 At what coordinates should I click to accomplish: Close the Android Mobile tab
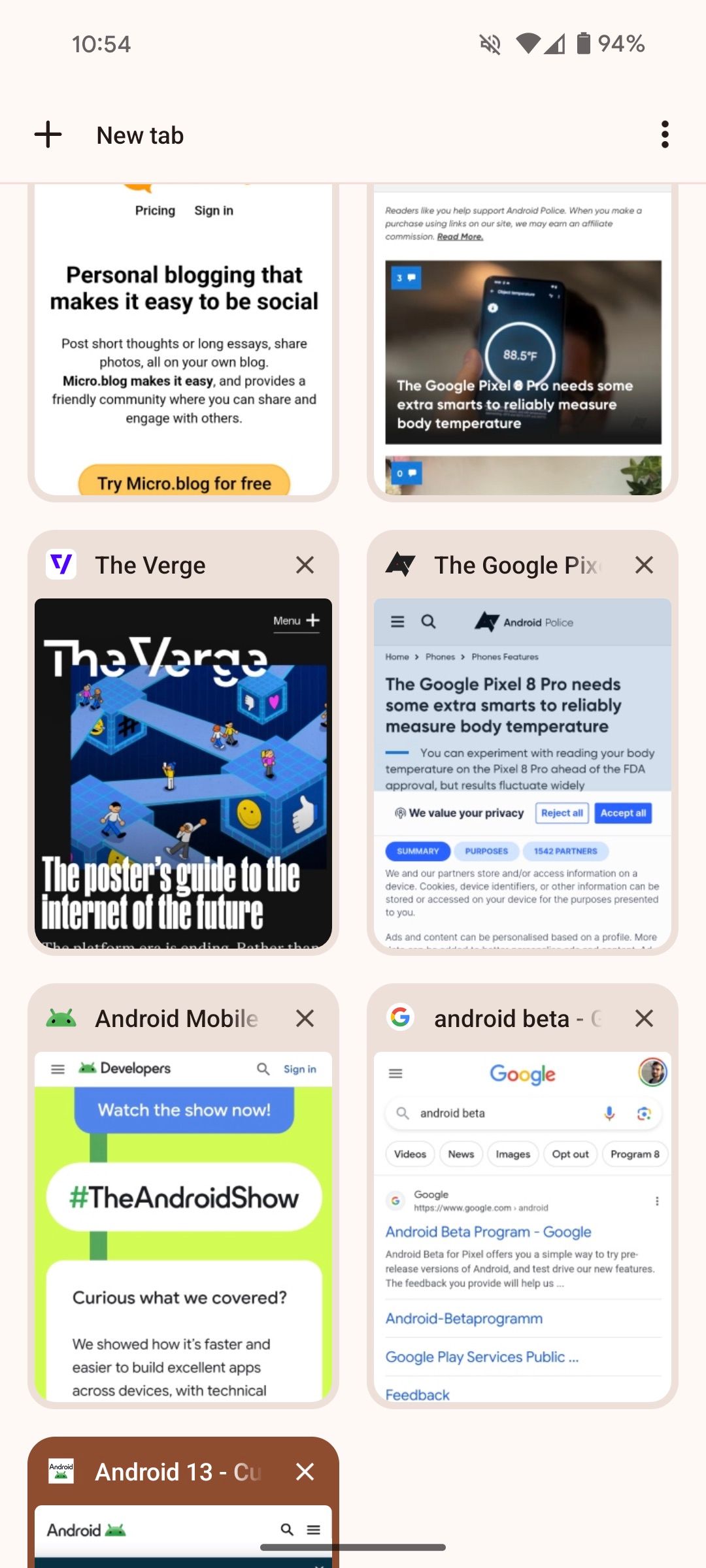[x=305, y=1019]
